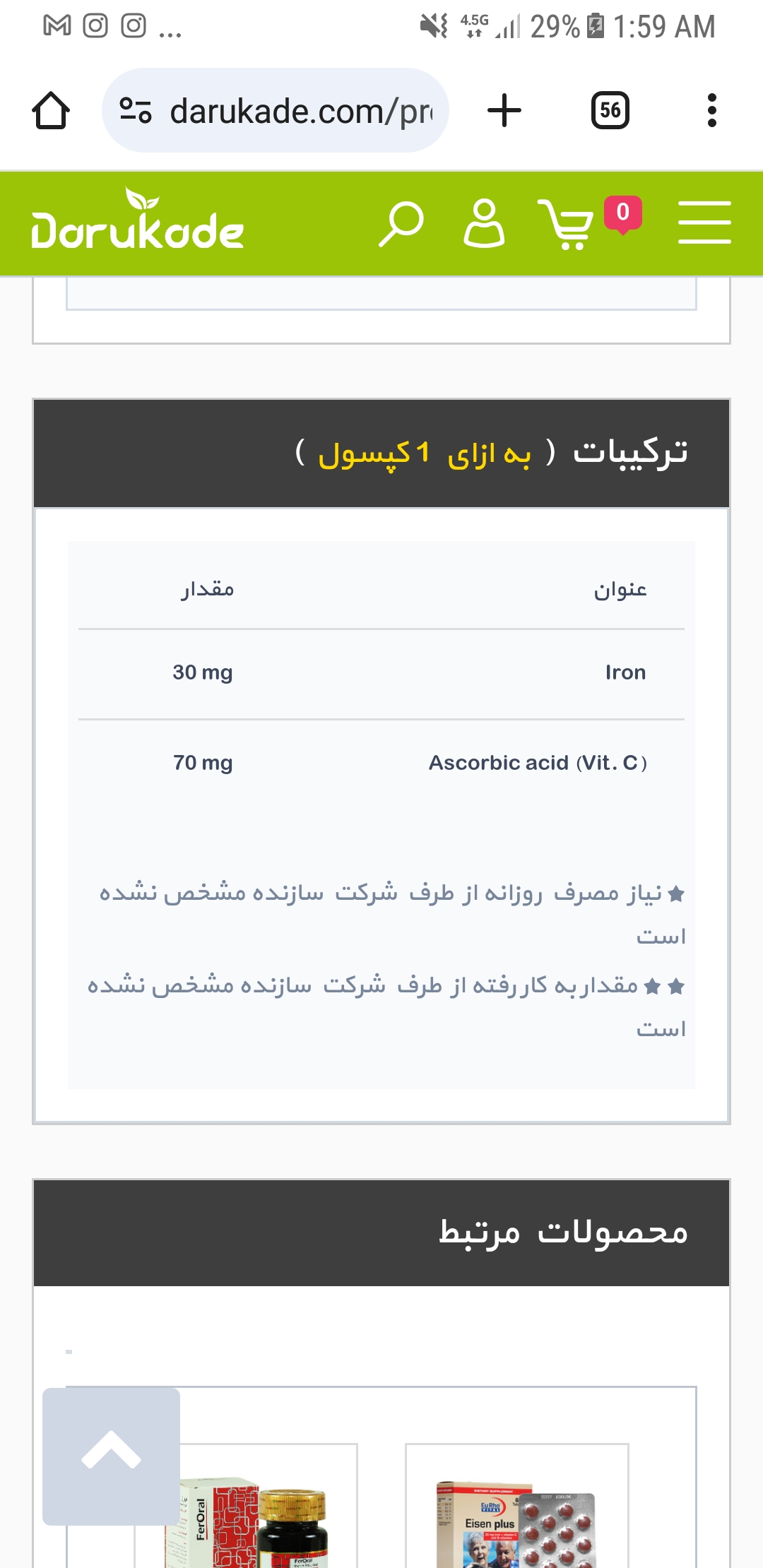Show the 56 open tabs
This screenshot has height=1568, width=763.
[610, 111]
